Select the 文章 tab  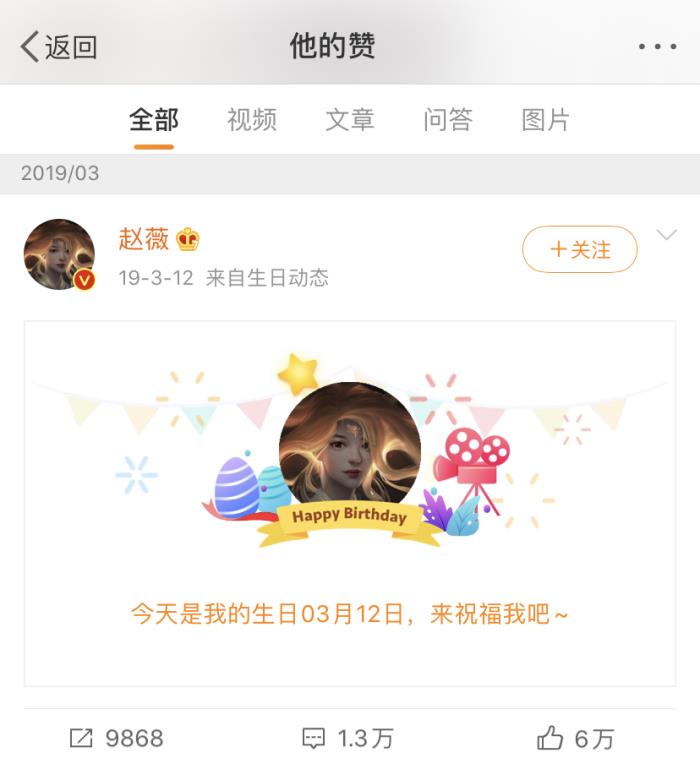[349, 121]
